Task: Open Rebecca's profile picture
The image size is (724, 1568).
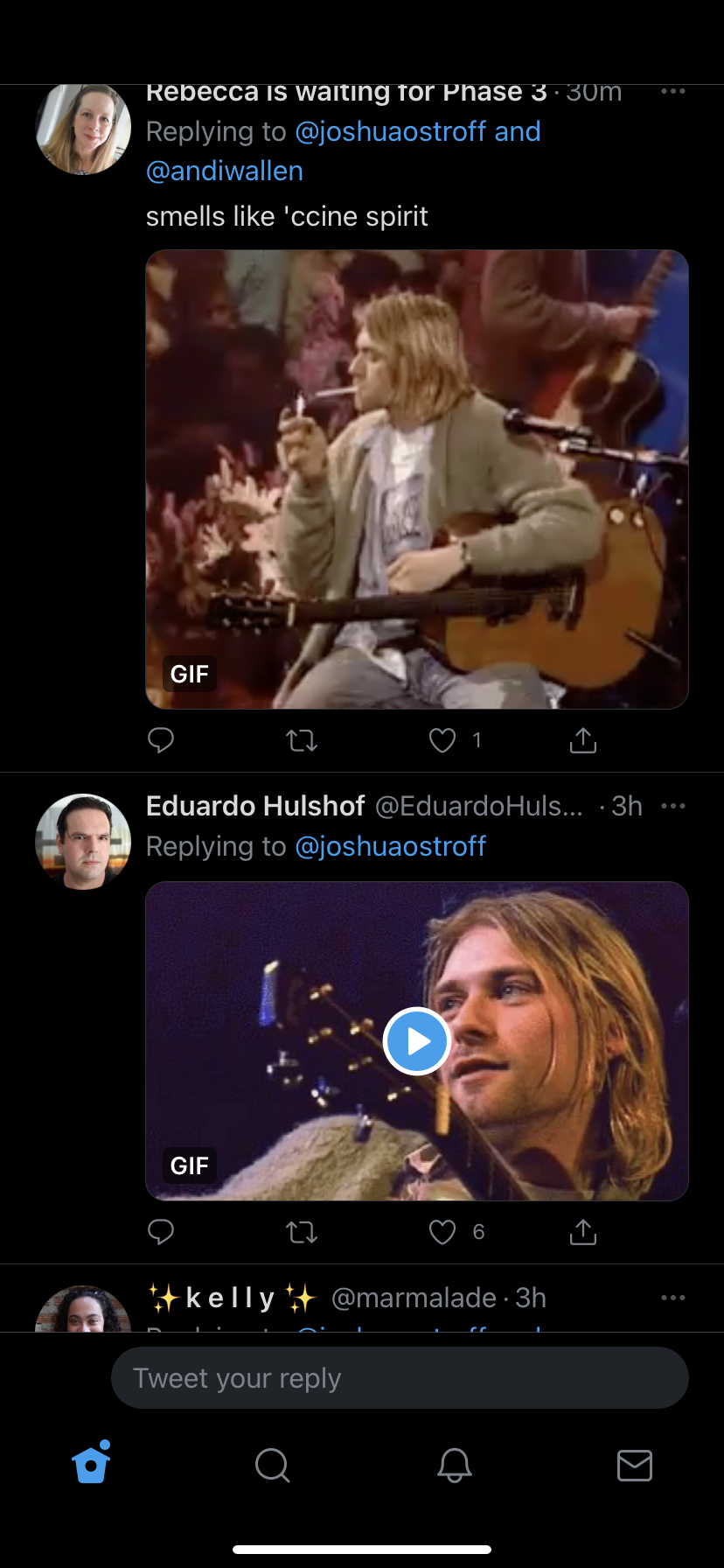Action: click(x=83, y=129)
